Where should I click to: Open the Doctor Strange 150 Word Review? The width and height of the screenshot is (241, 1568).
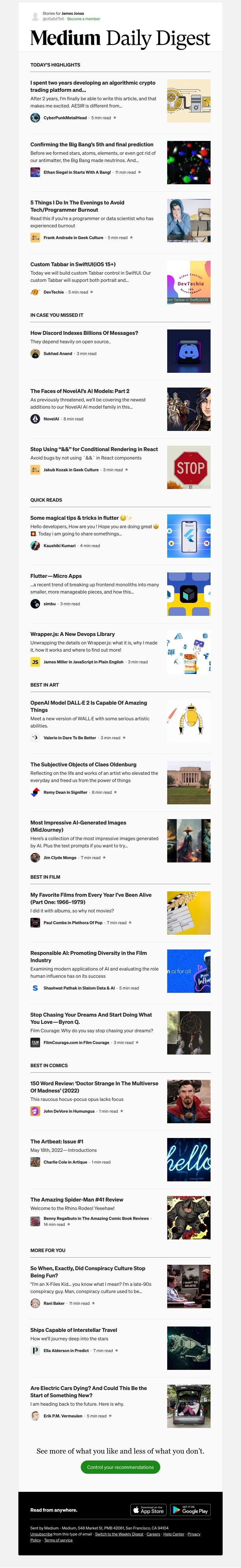click(x=94, y=1087)
